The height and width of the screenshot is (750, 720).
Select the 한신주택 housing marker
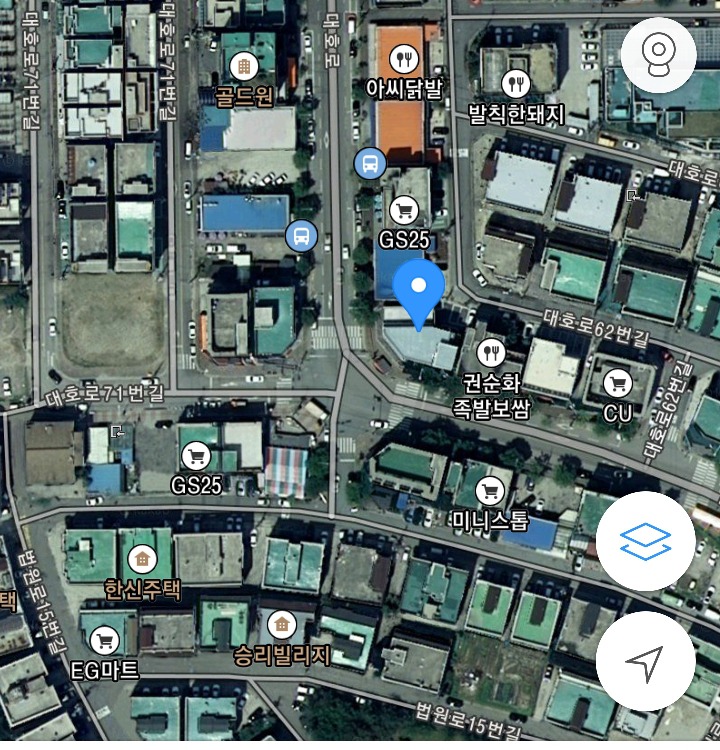pos(142,558)
